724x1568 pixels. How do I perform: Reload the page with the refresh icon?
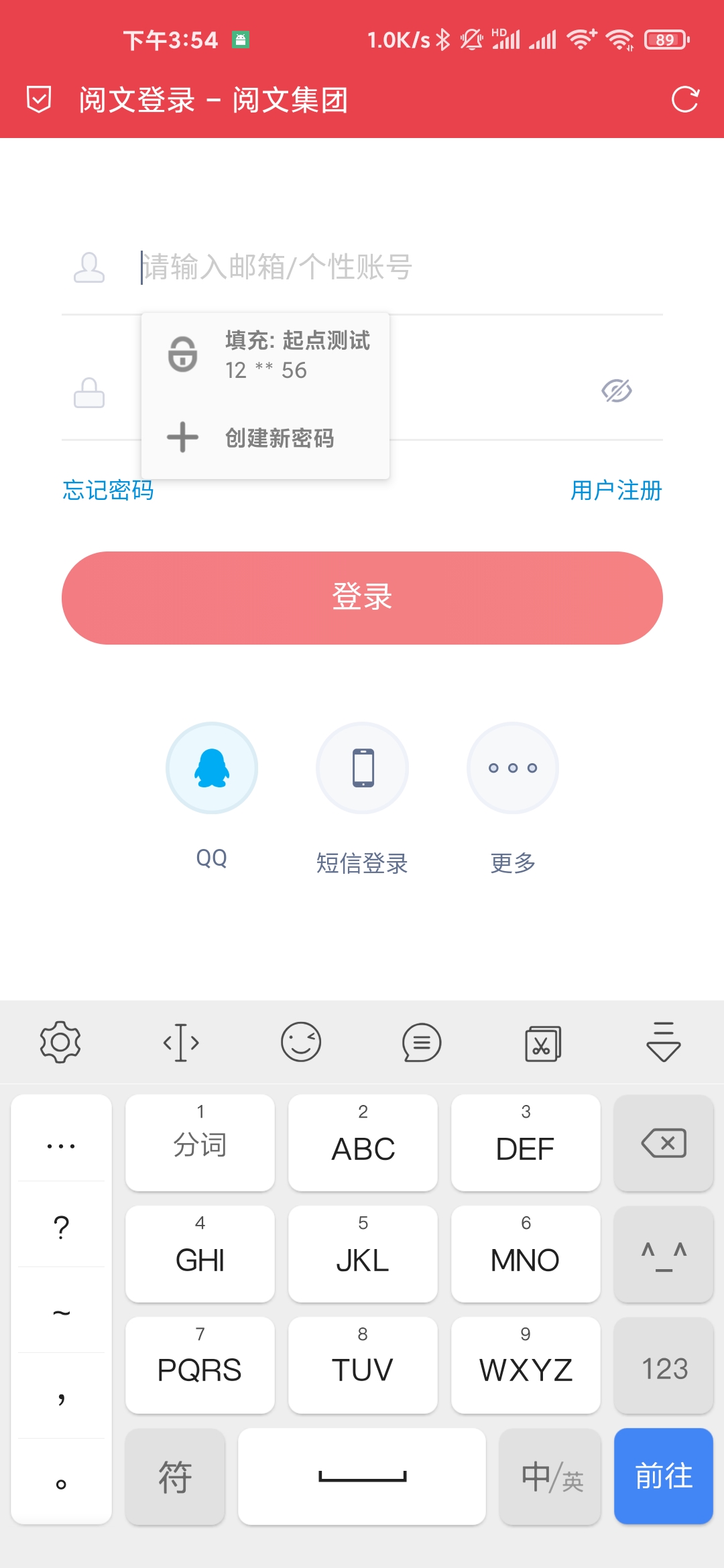(x=685, y=100)
